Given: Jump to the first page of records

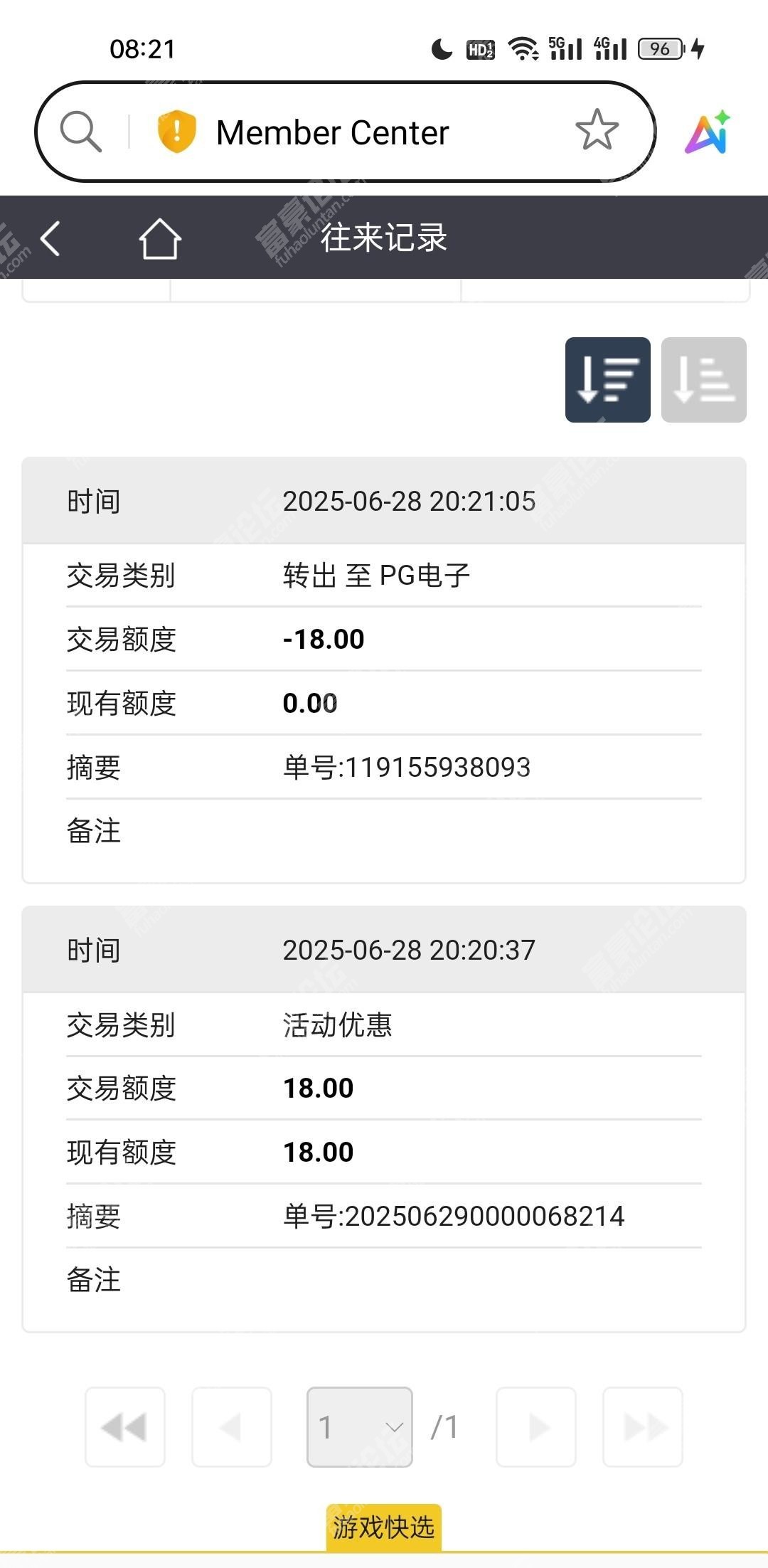Looking at the screenshot, I should [x=125, y=1427].
